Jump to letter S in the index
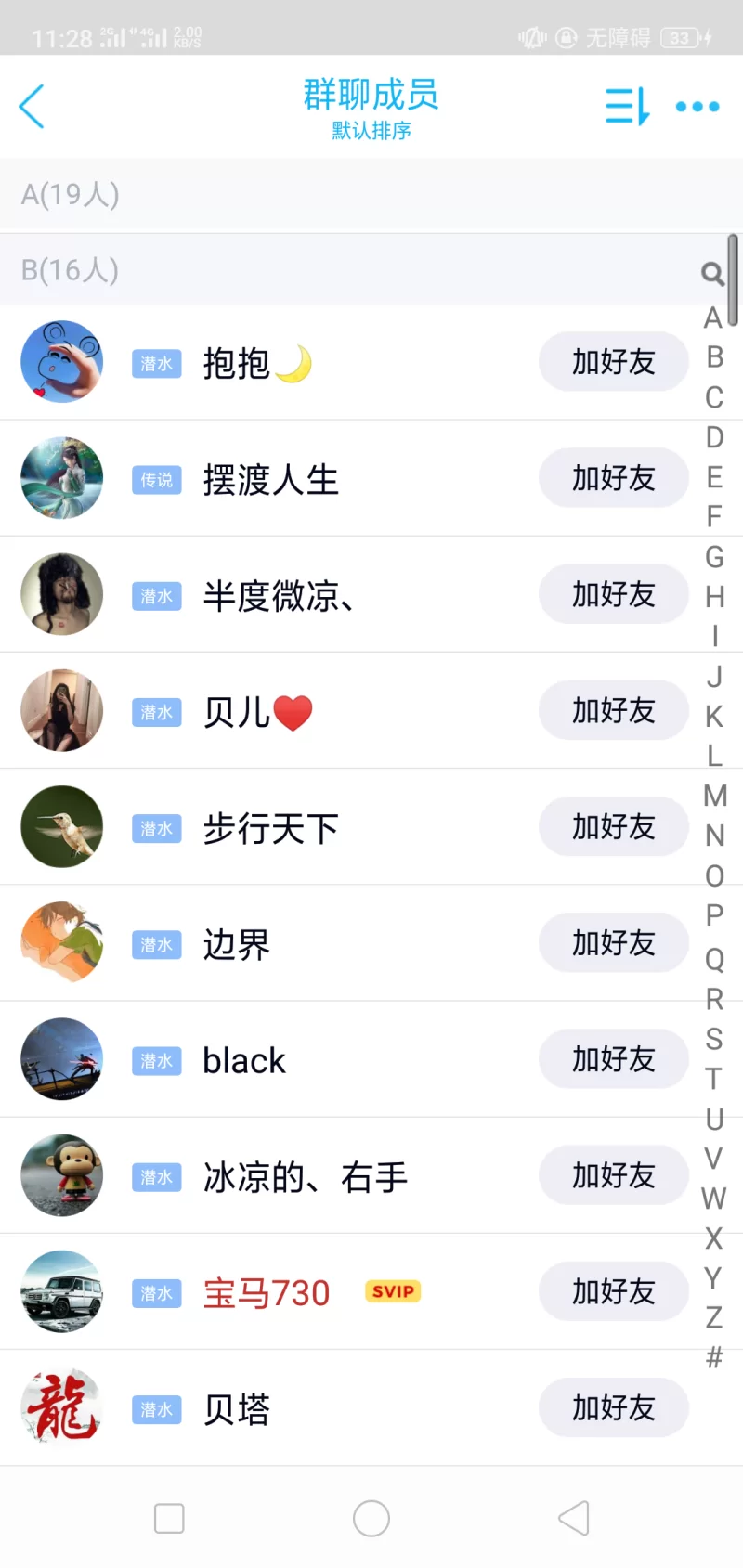 714,1039
